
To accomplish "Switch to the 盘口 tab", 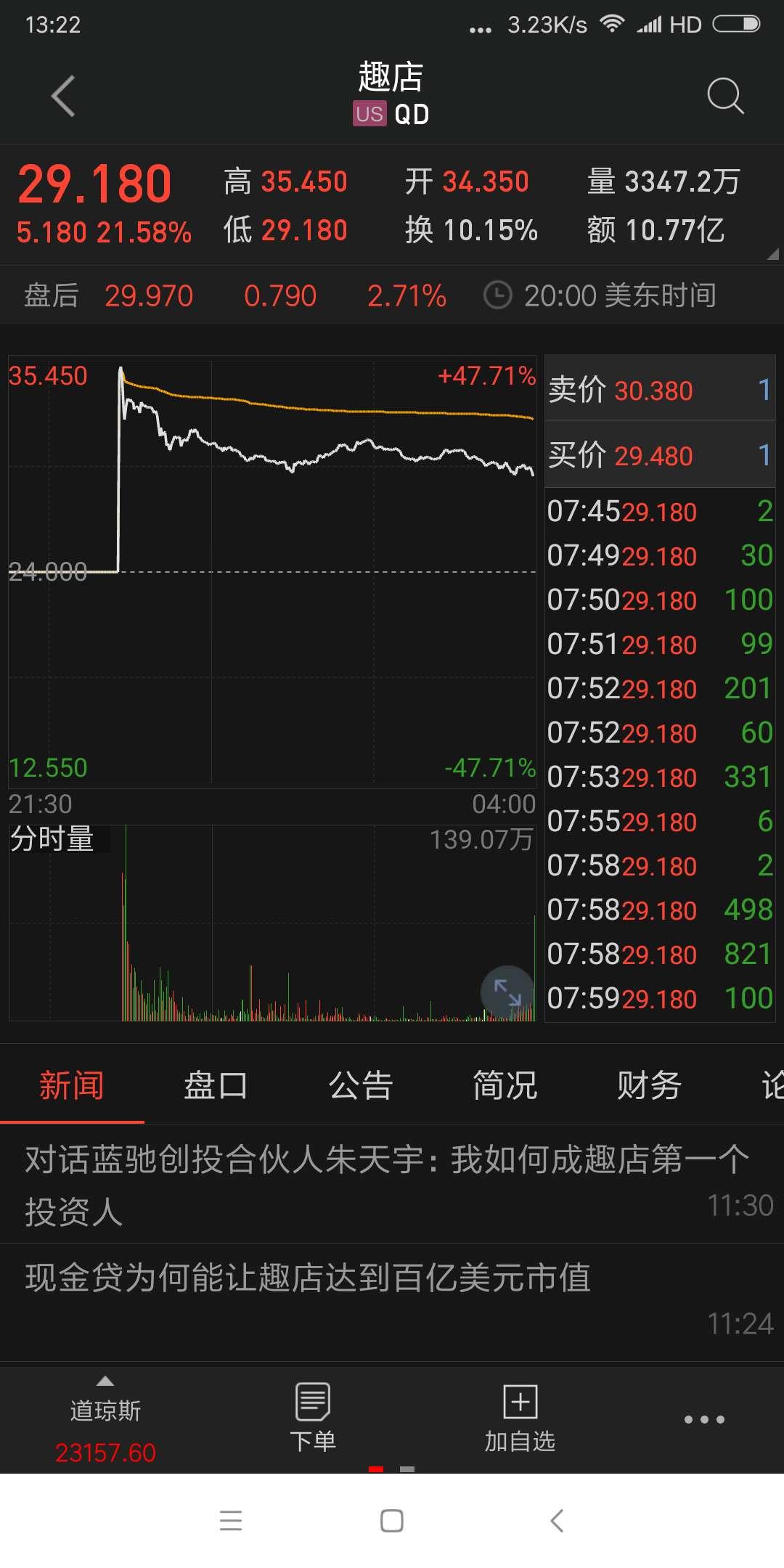I will point(216,1086).
